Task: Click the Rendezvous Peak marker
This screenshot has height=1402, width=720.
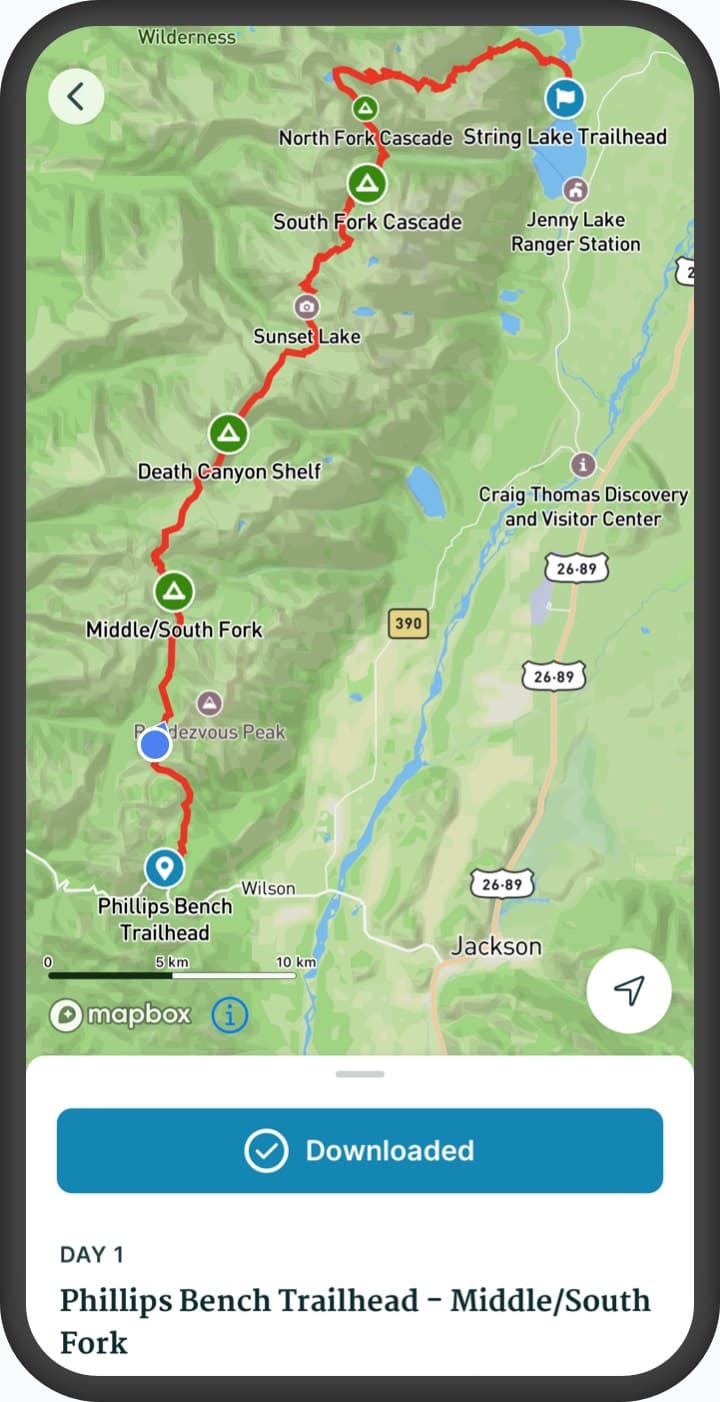Action: [209, 703]
